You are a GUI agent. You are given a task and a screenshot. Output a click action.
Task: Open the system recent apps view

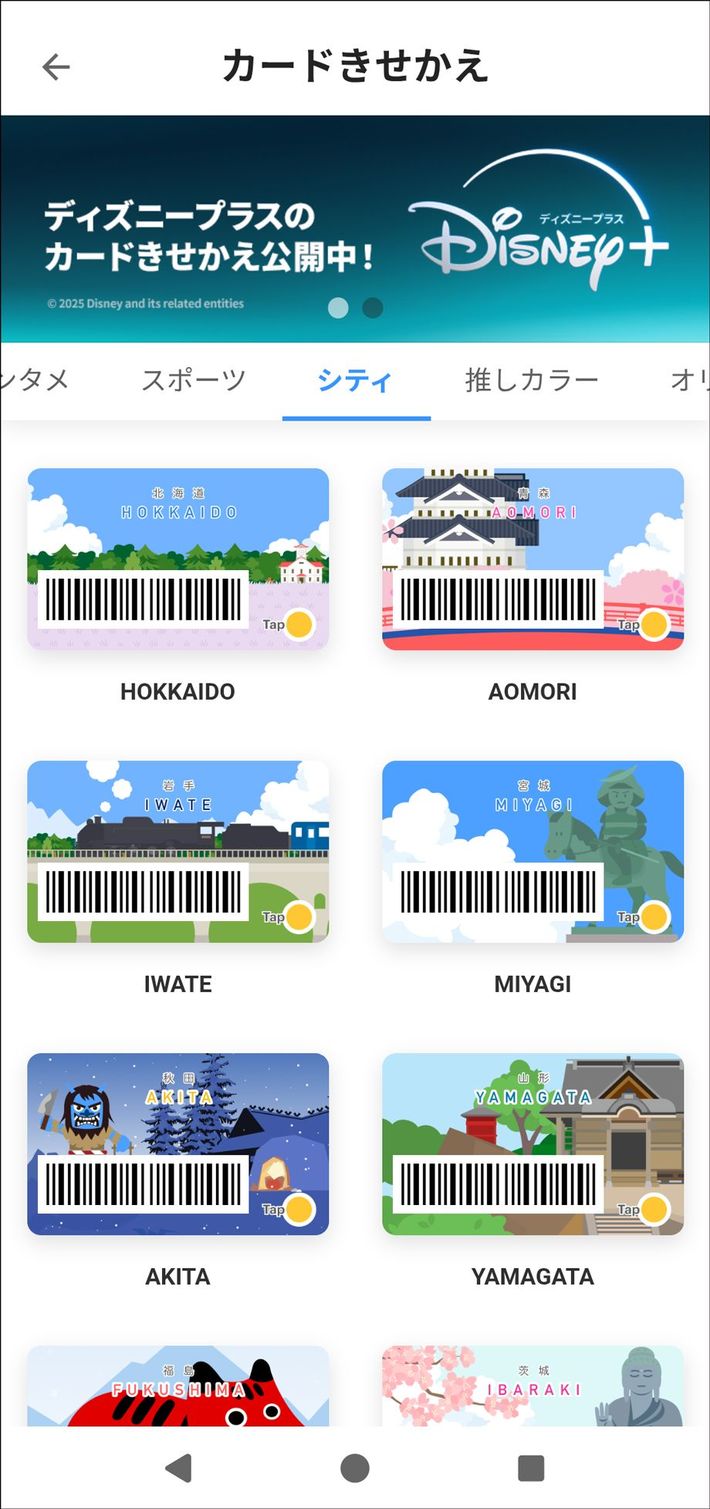click(531, 1467)
